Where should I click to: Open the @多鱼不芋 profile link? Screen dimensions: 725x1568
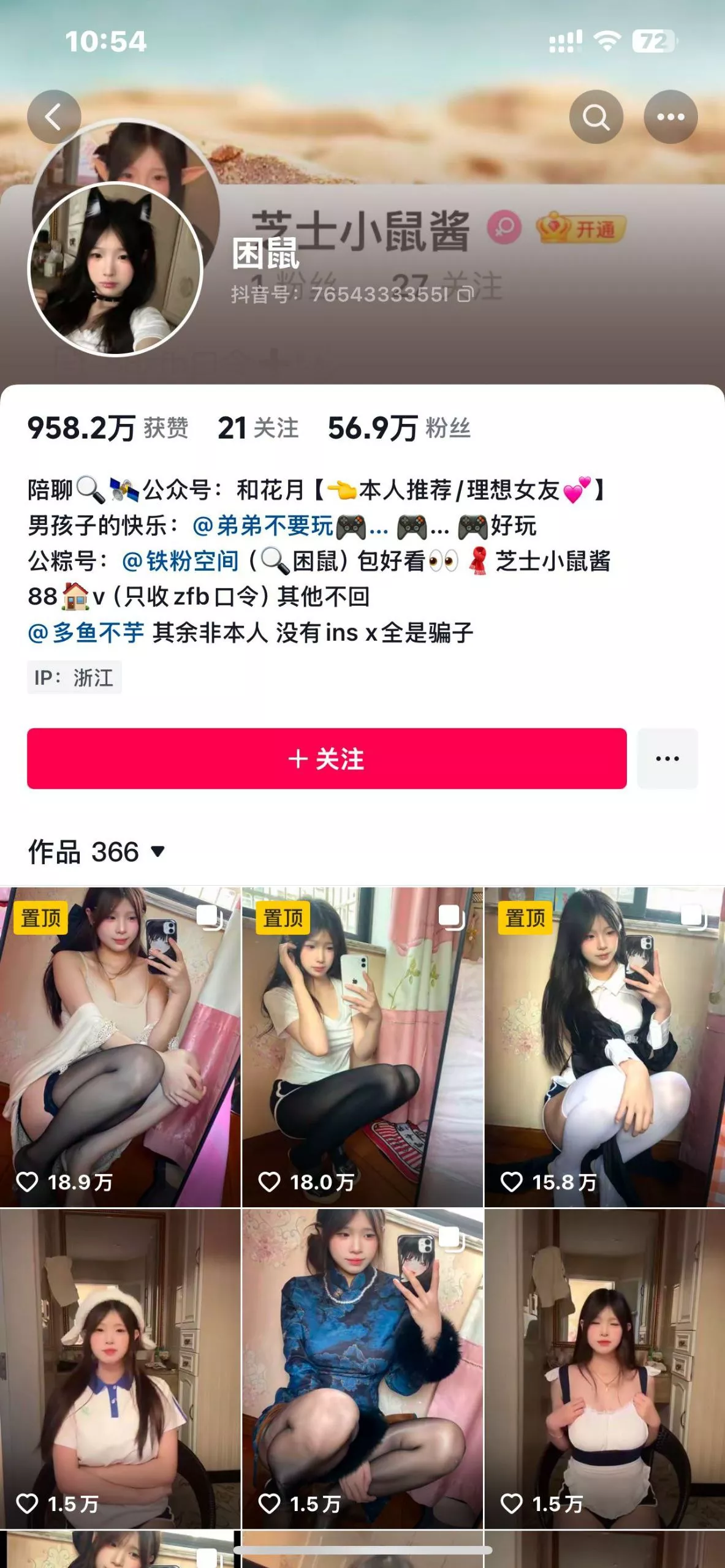pyautogui.click(x=86, y=632)
